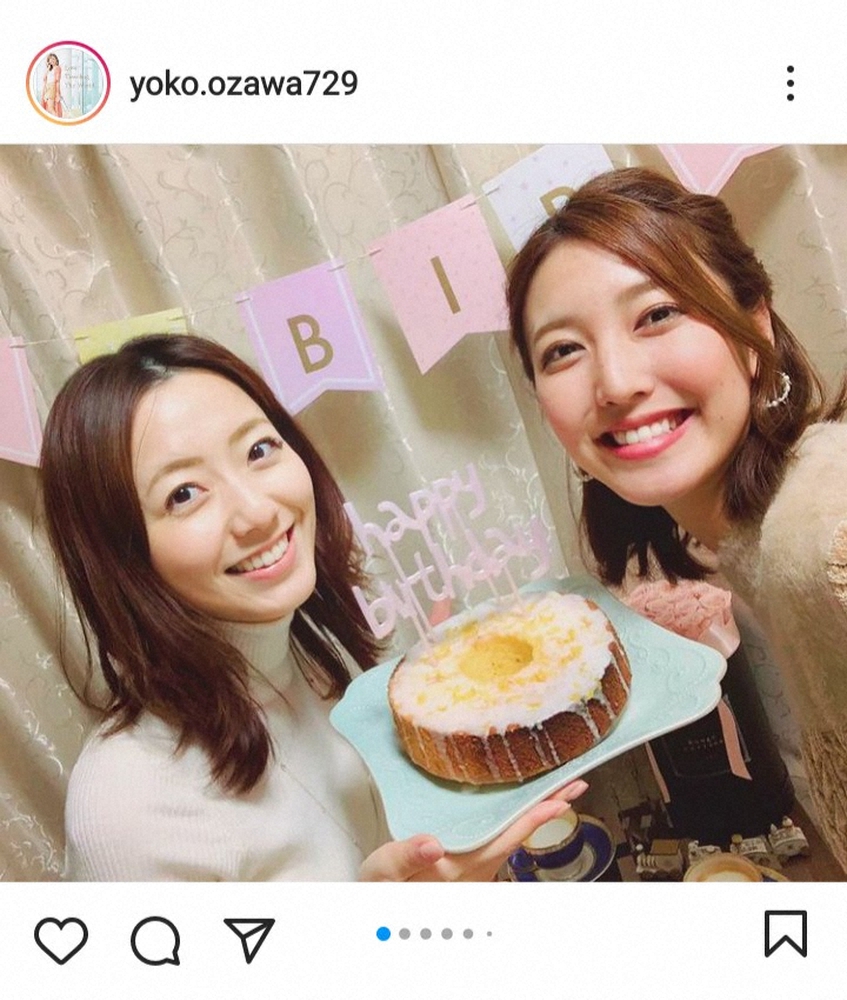Save this post with the bookmark icon
This screenshot has height=1000, width=847.
tap(785, 935)
